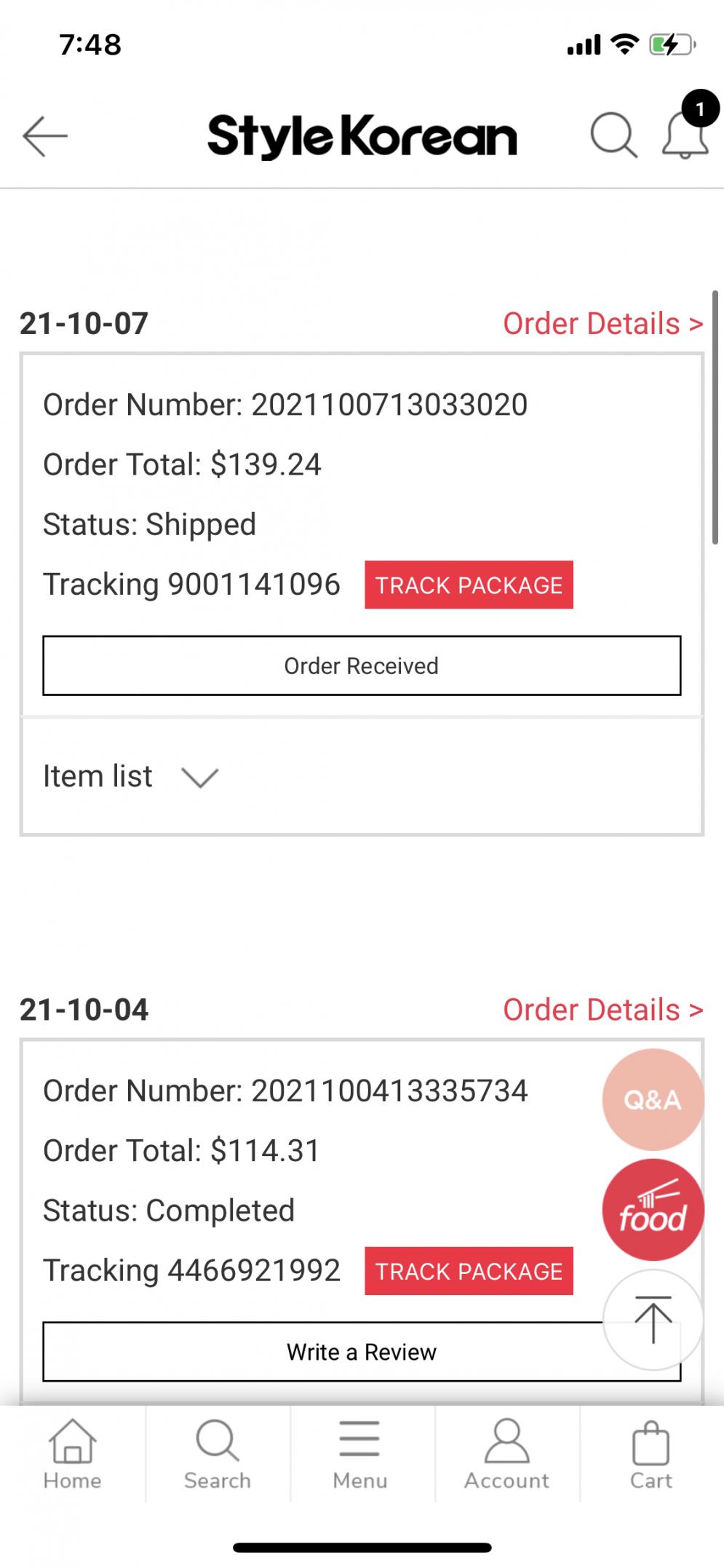Screen dimensions: 724x1568
Task: Switch to the Account tab
Action: tap(506, 1454)
